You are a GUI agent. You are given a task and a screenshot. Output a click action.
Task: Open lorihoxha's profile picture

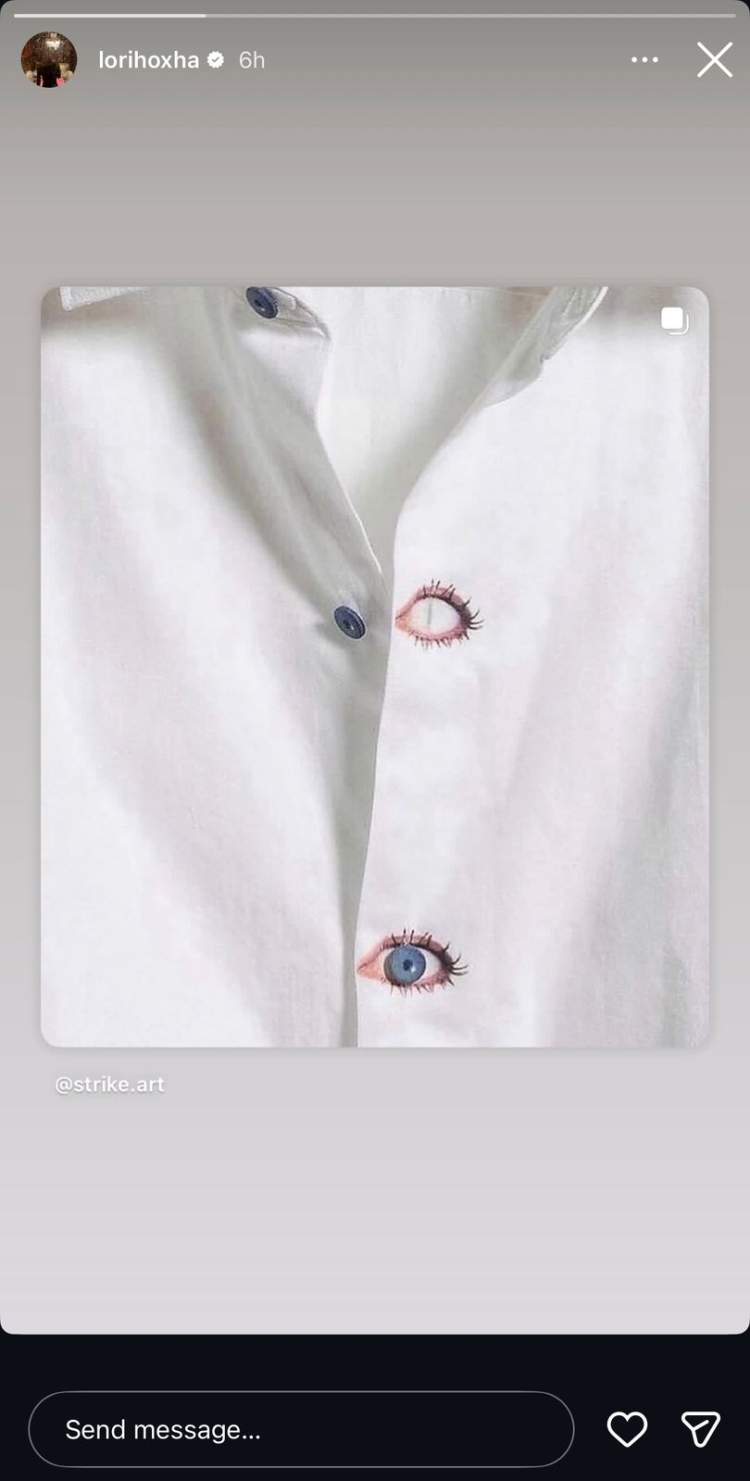click(x=48, y=60)
